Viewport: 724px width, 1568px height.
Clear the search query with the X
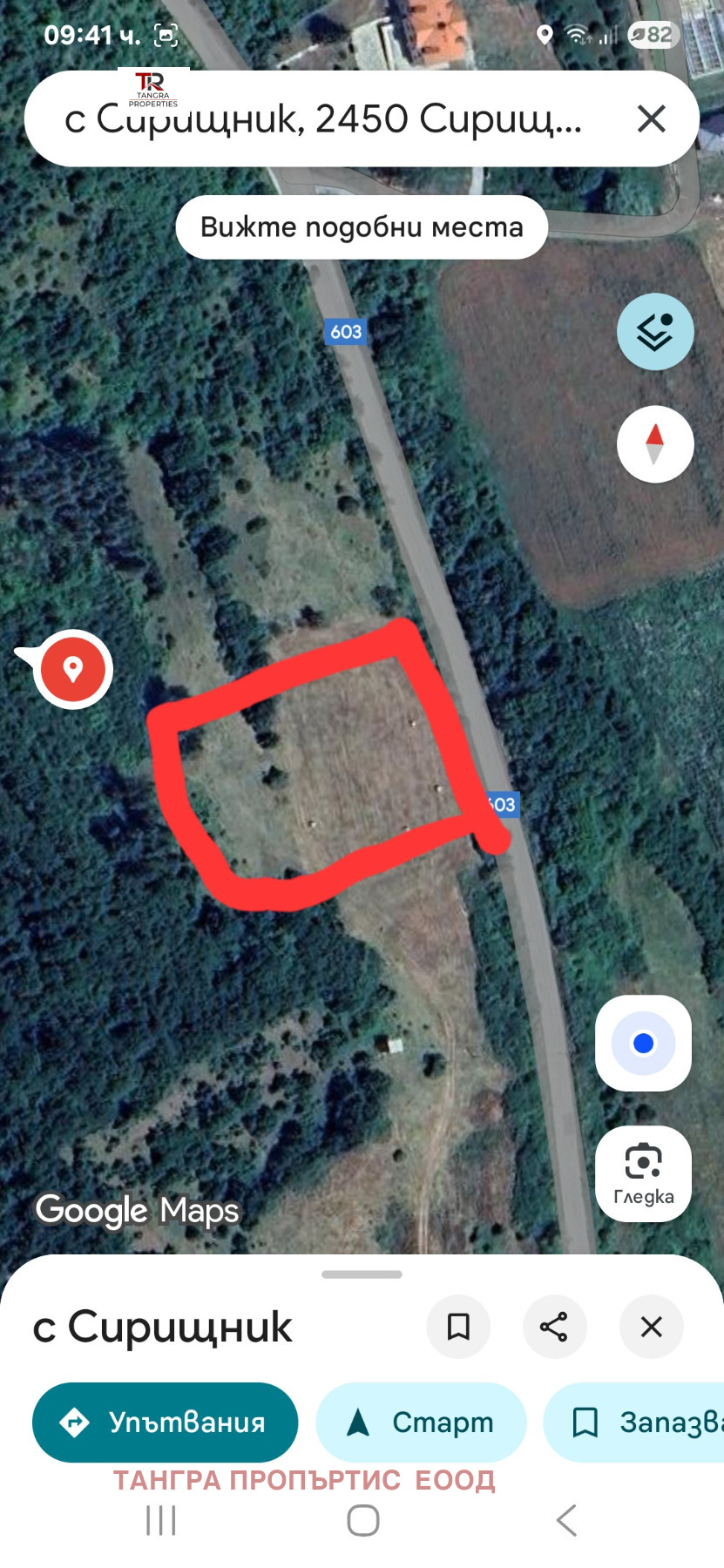[652, 118]
